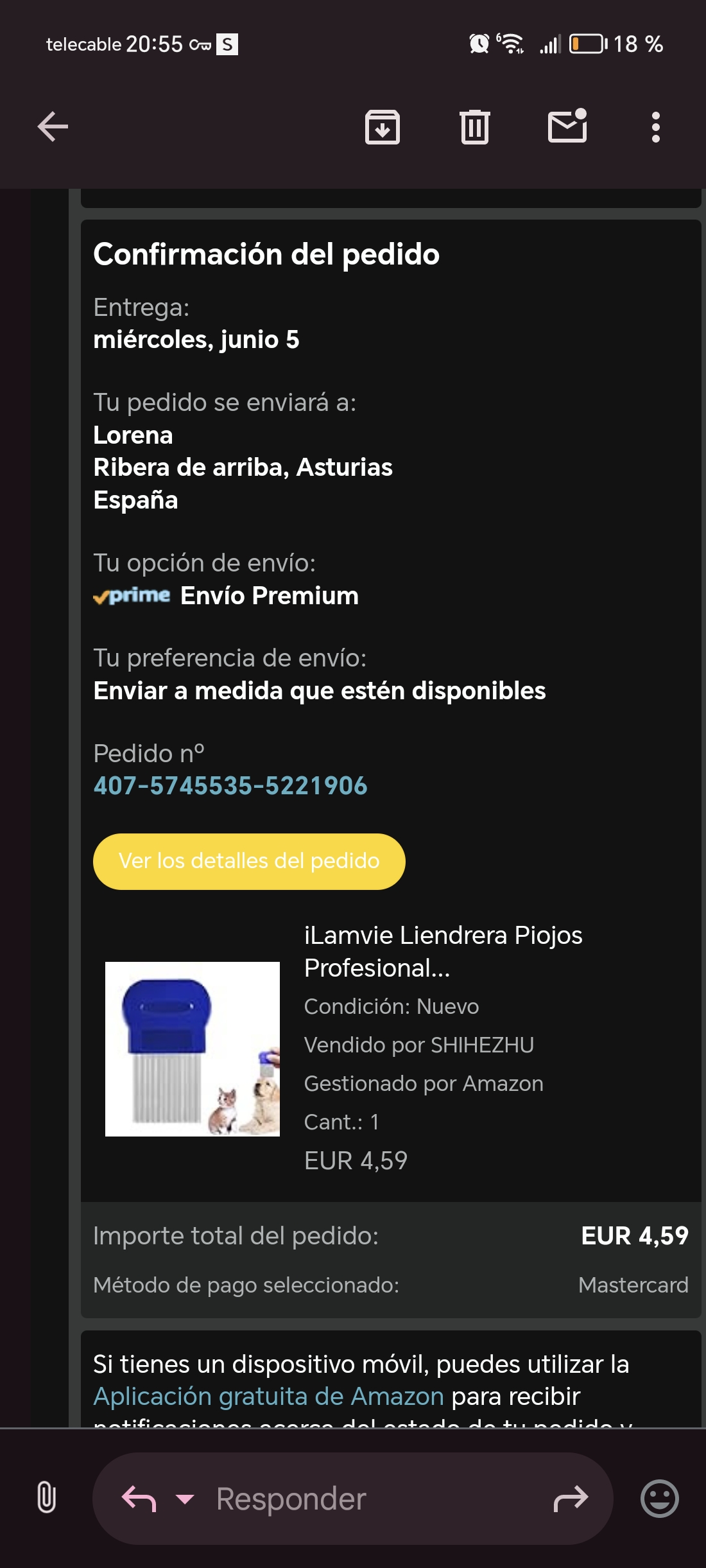
Task: Expand the reply type dropdown arrow
Action: [185, 1499]
